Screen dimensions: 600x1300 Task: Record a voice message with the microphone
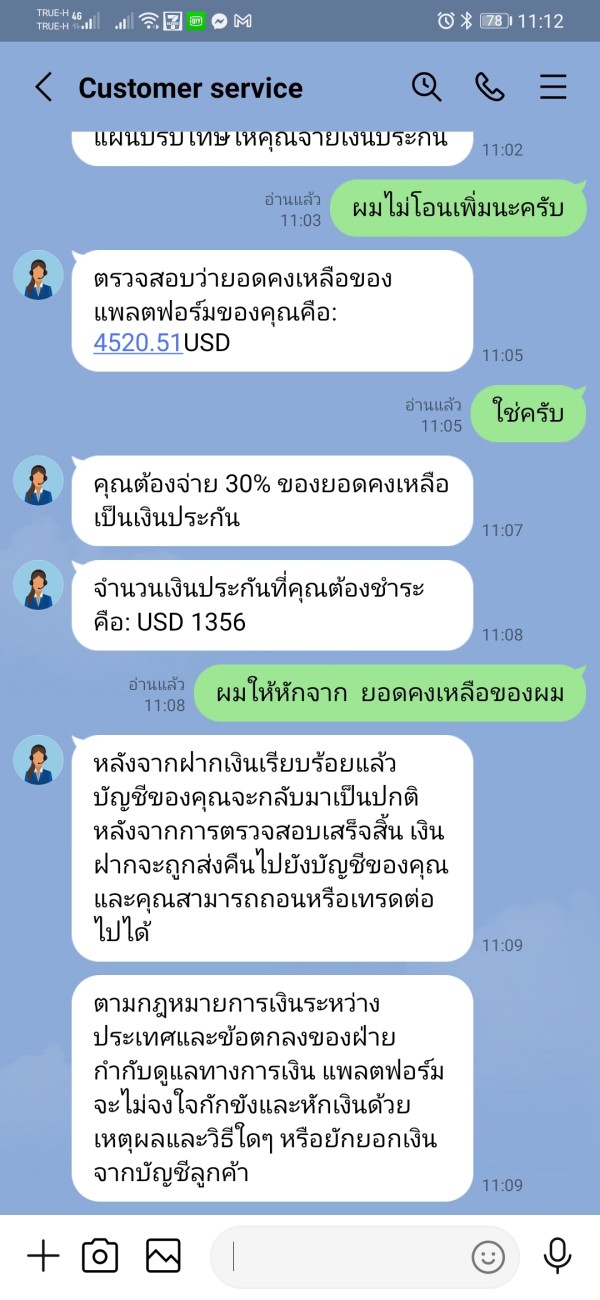point(557,1255)
